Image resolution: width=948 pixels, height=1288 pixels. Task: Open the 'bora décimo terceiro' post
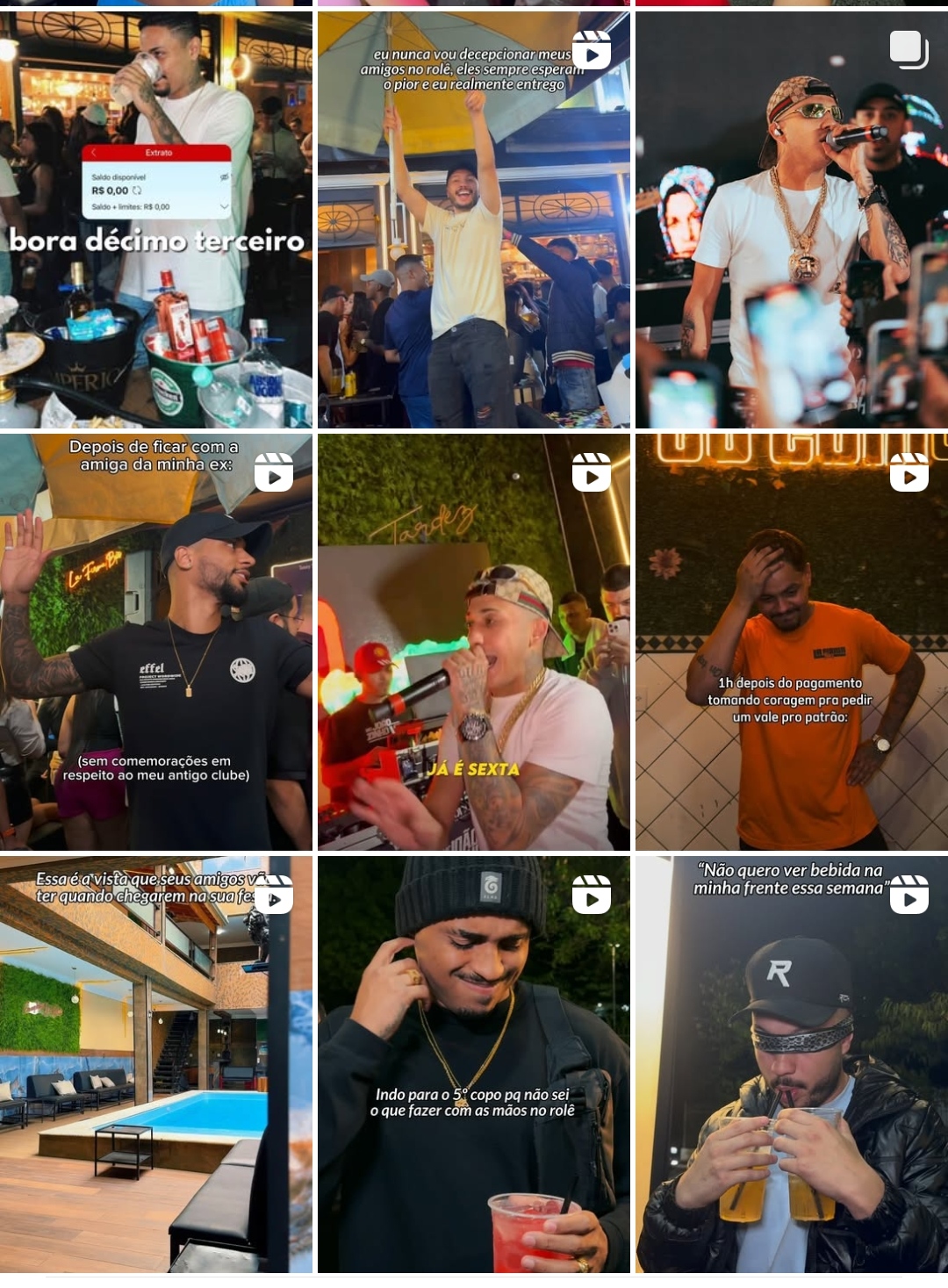(x=156, y=219)
